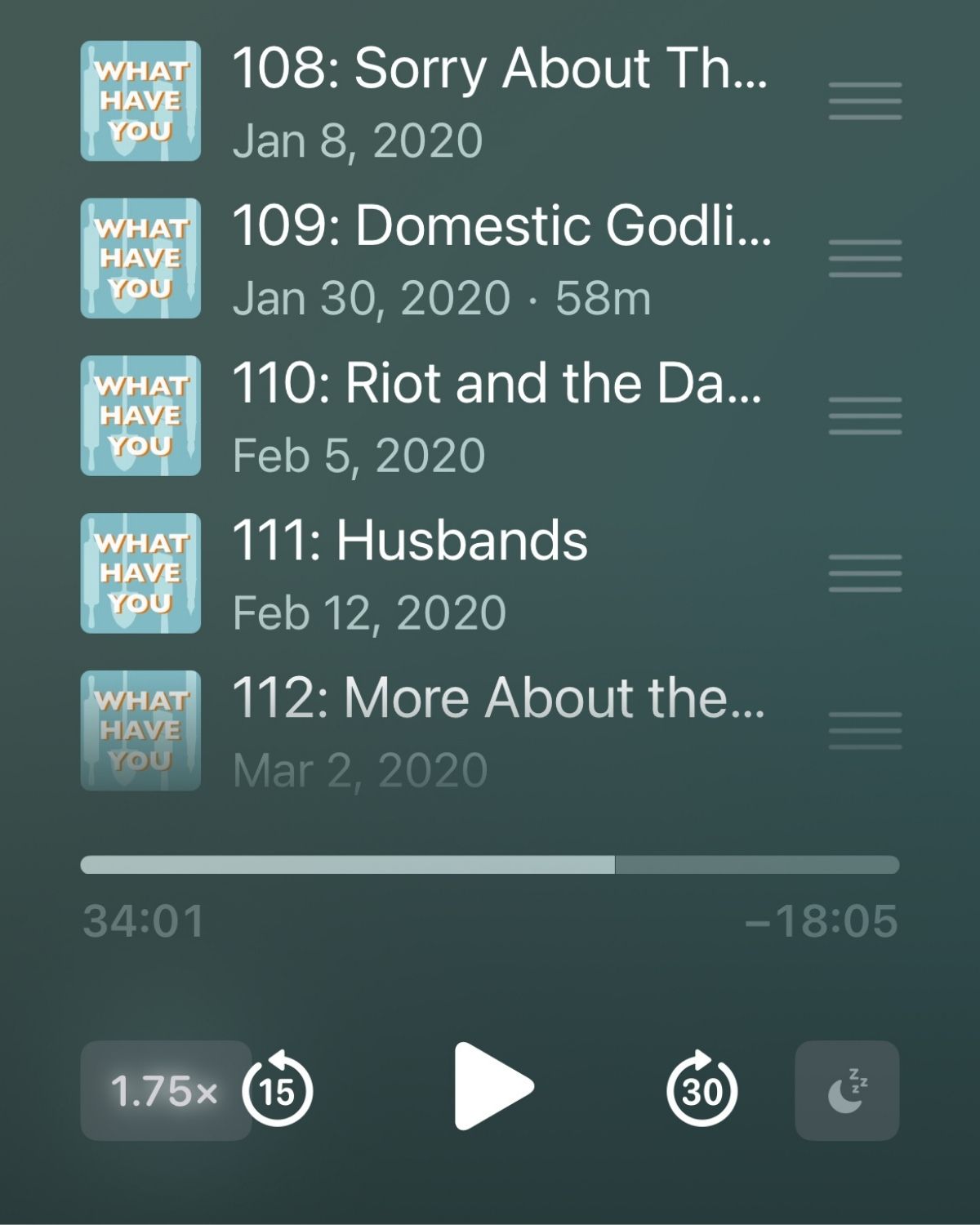
Task: Click the playback progress bar
Action: click(490, 863)
